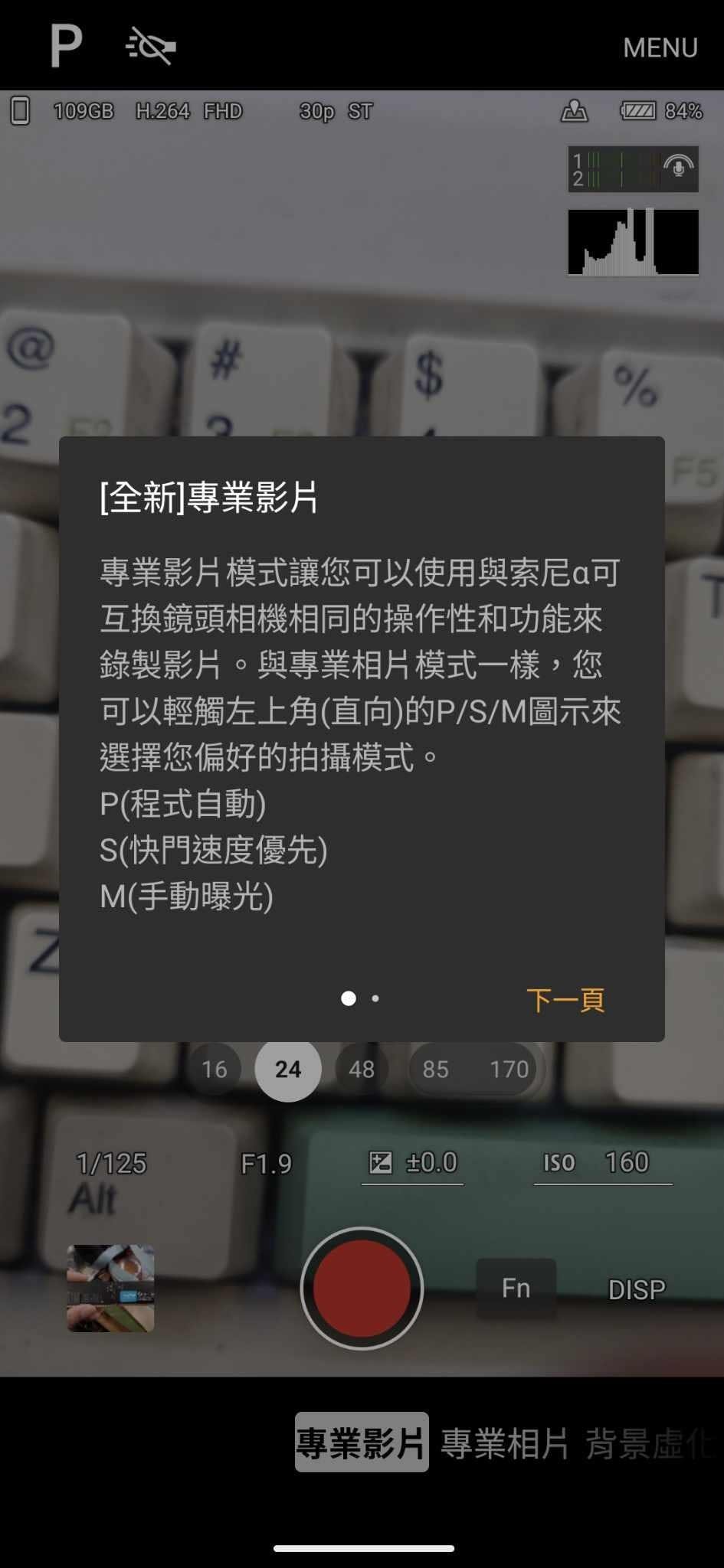
Task: Switch to 專業相片 mode
Action: coord(504,1443)
